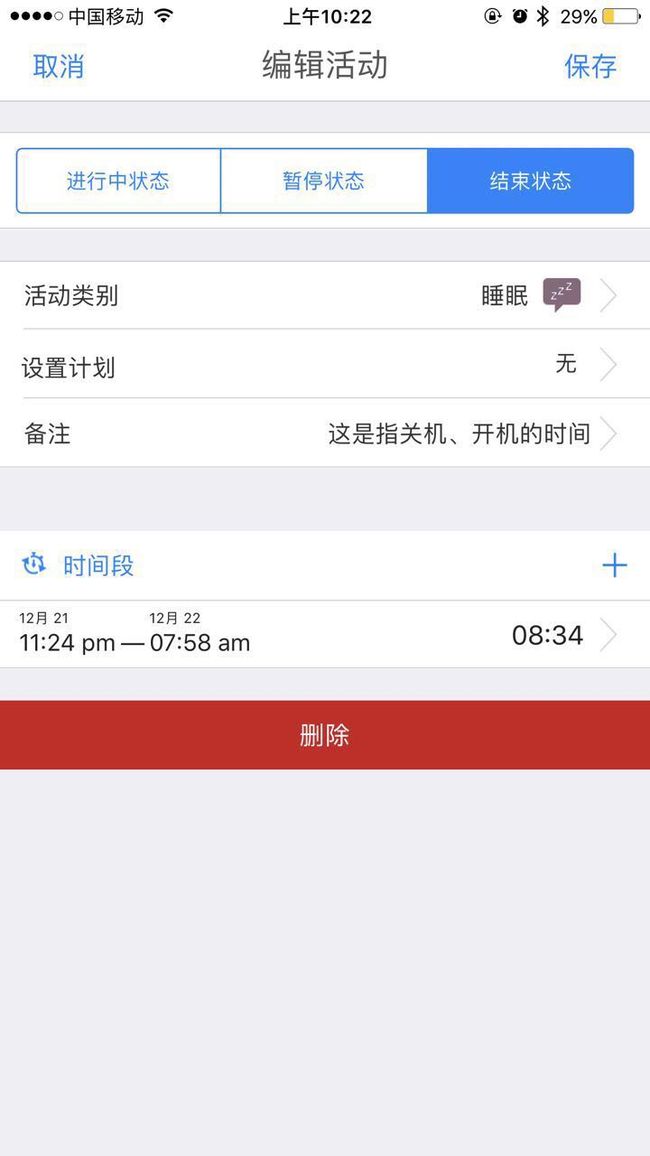Image resolution: width=650 pixels, height=1156 pixels.
Task: Open 活动类别 row showing 睡眠
Action: click(x=325, y=296)
